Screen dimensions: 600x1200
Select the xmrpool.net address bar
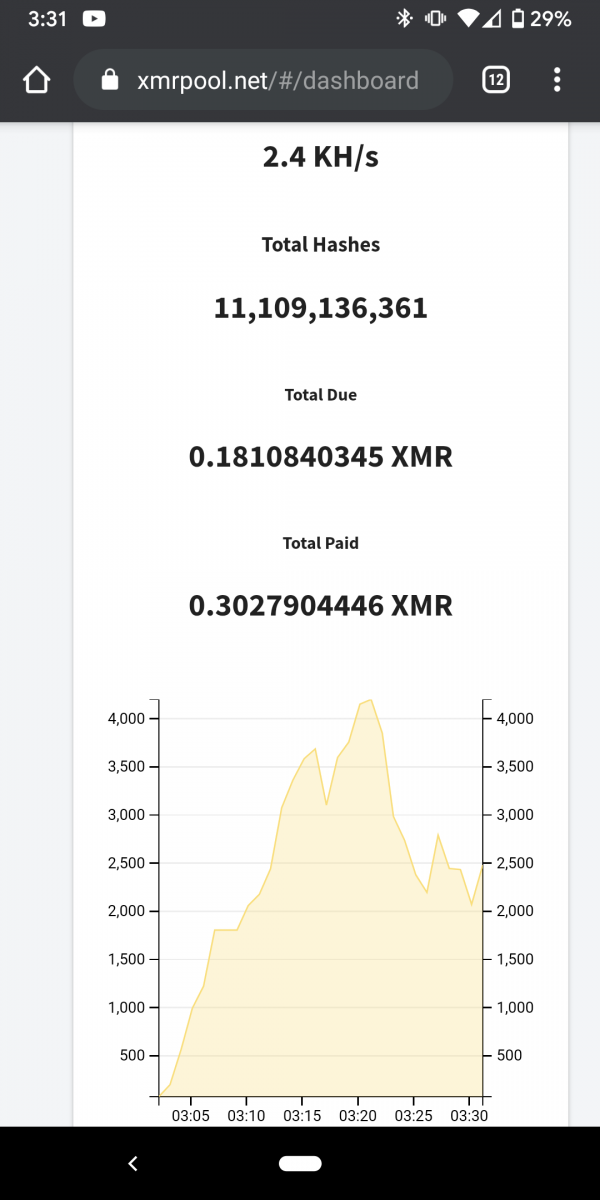[263, 80]
